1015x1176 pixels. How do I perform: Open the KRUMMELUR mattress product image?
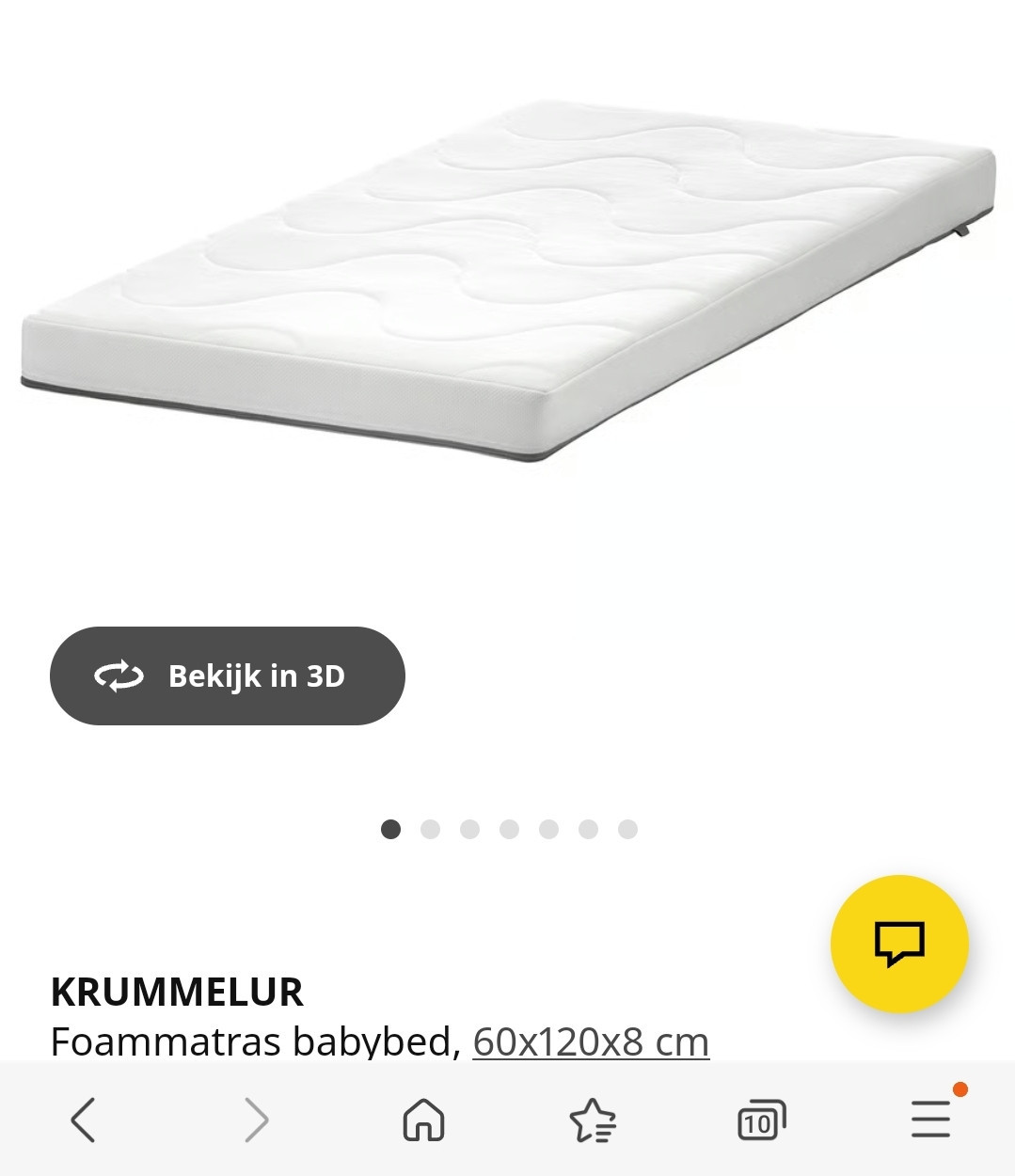(508, 282)
